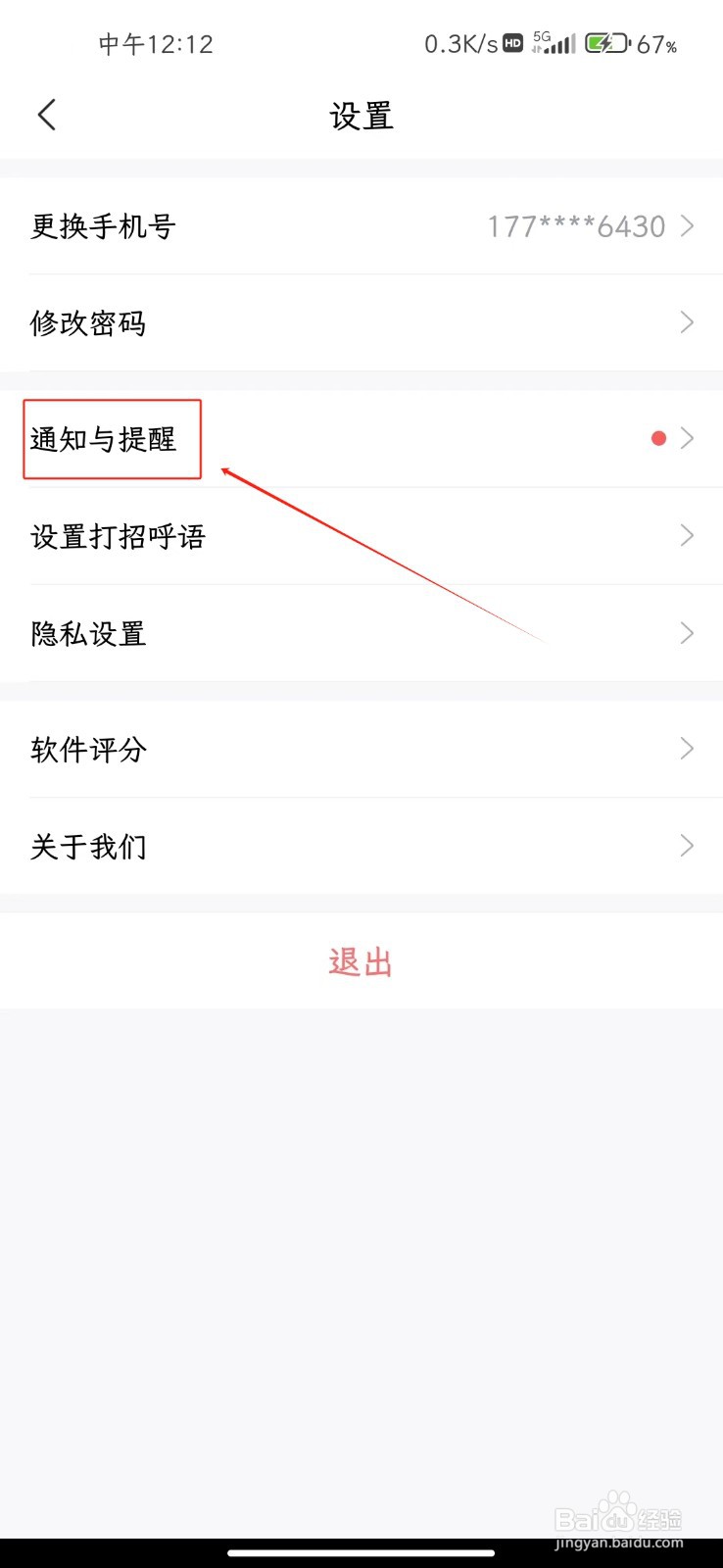Tap the Baidu 经验 watermark logo
The image size is (723, 1568).
(x=617, y=1514)
